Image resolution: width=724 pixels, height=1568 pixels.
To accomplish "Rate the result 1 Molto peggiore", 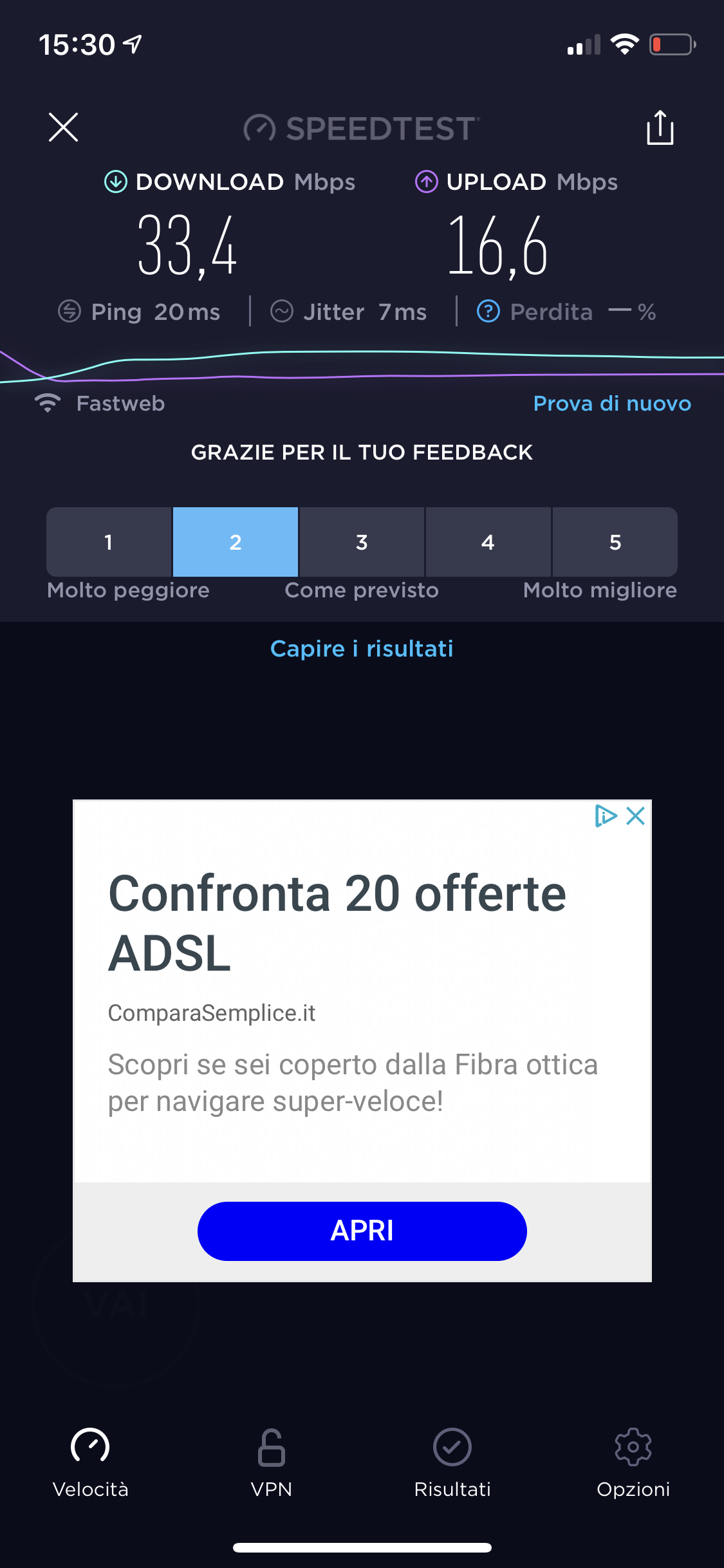I will pos(109,542).
